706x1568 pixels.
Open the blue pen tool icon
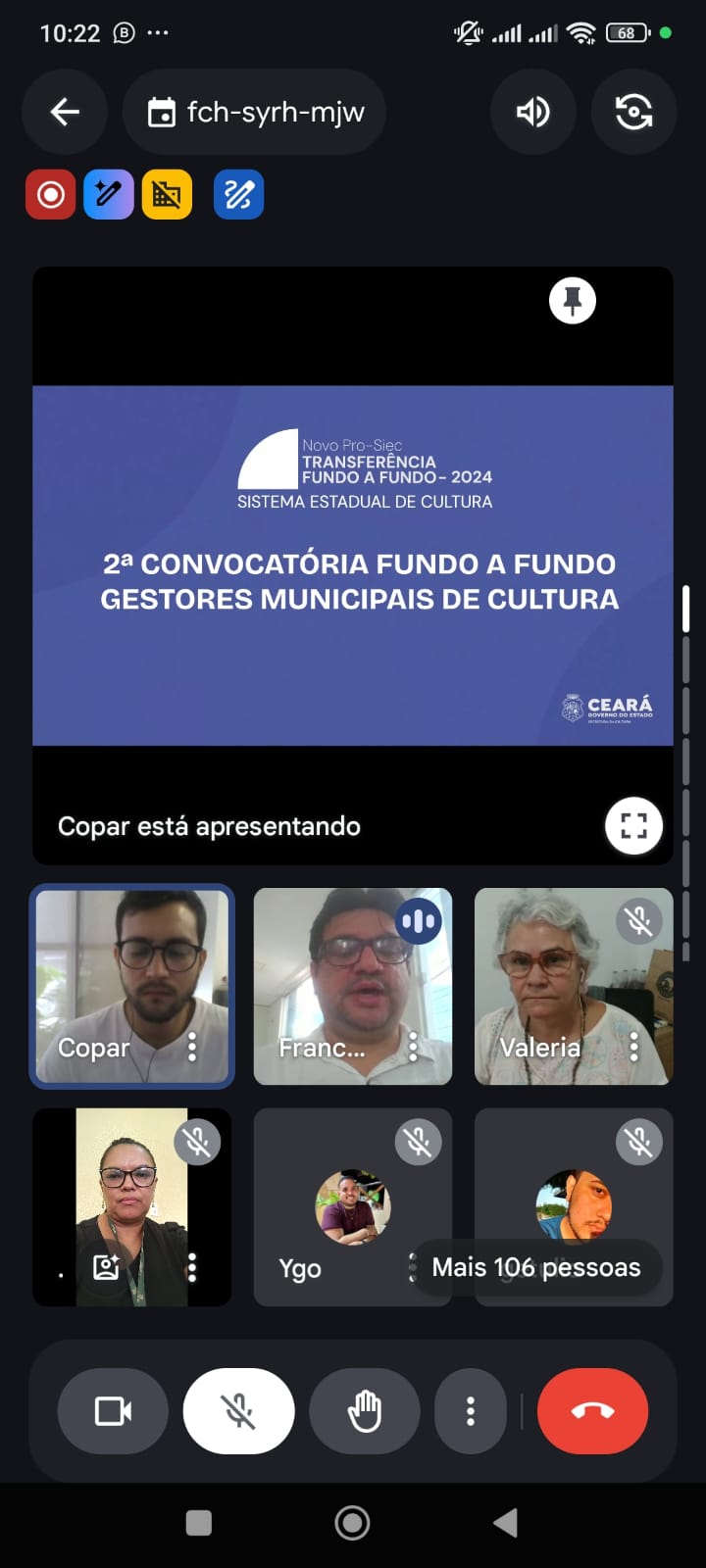(108, 195)
